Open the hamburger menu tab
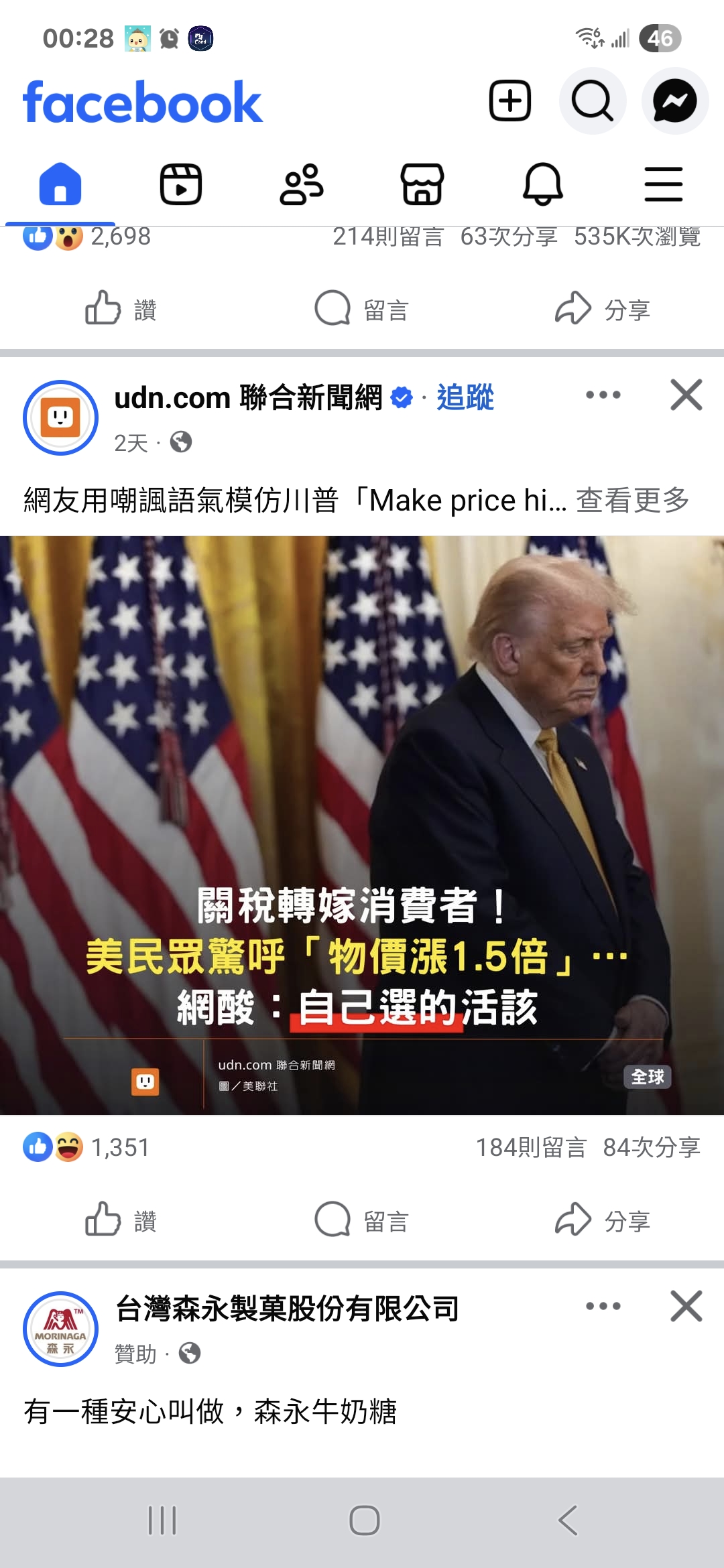 tap(664, 184)
